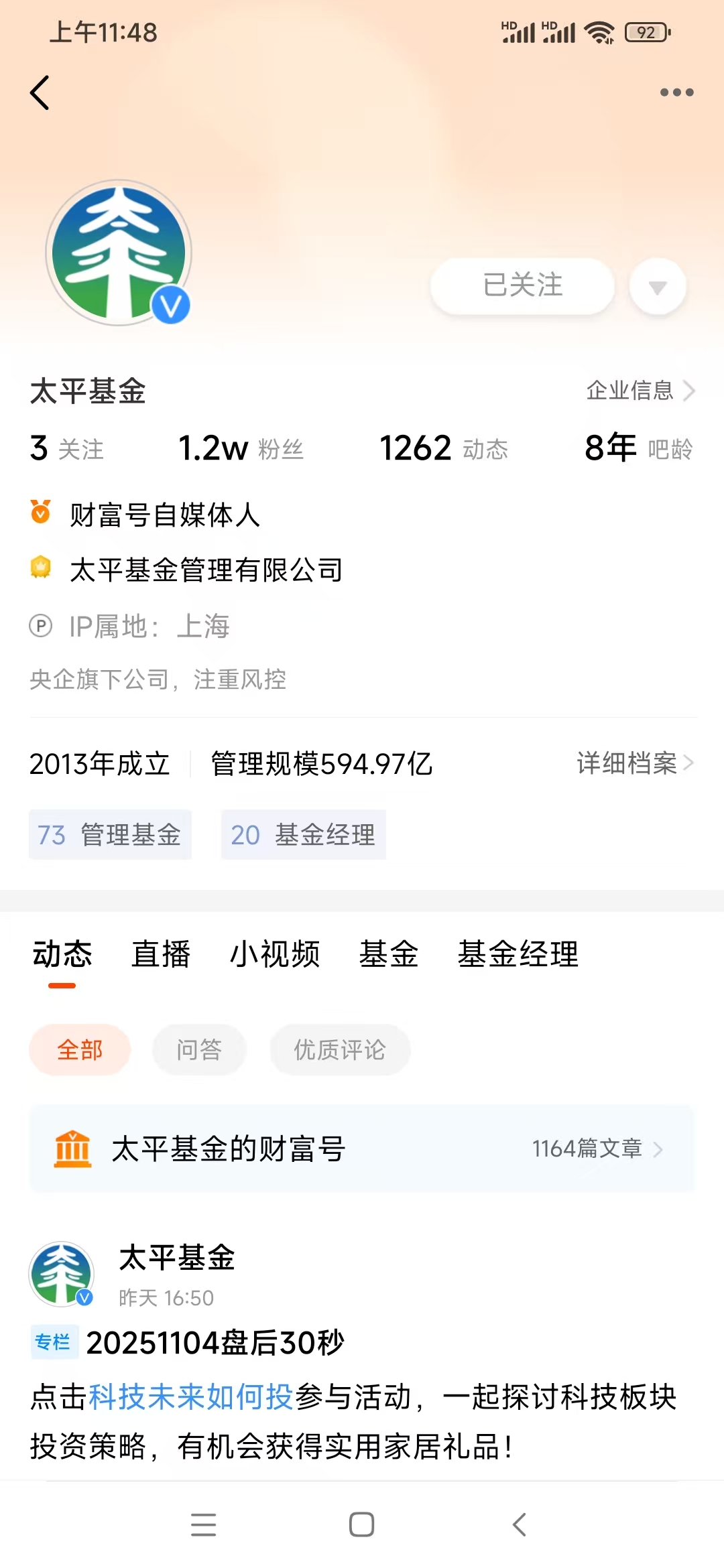Open 企业信息 company info
This screenshot has height=1568, width=724.
640,390
